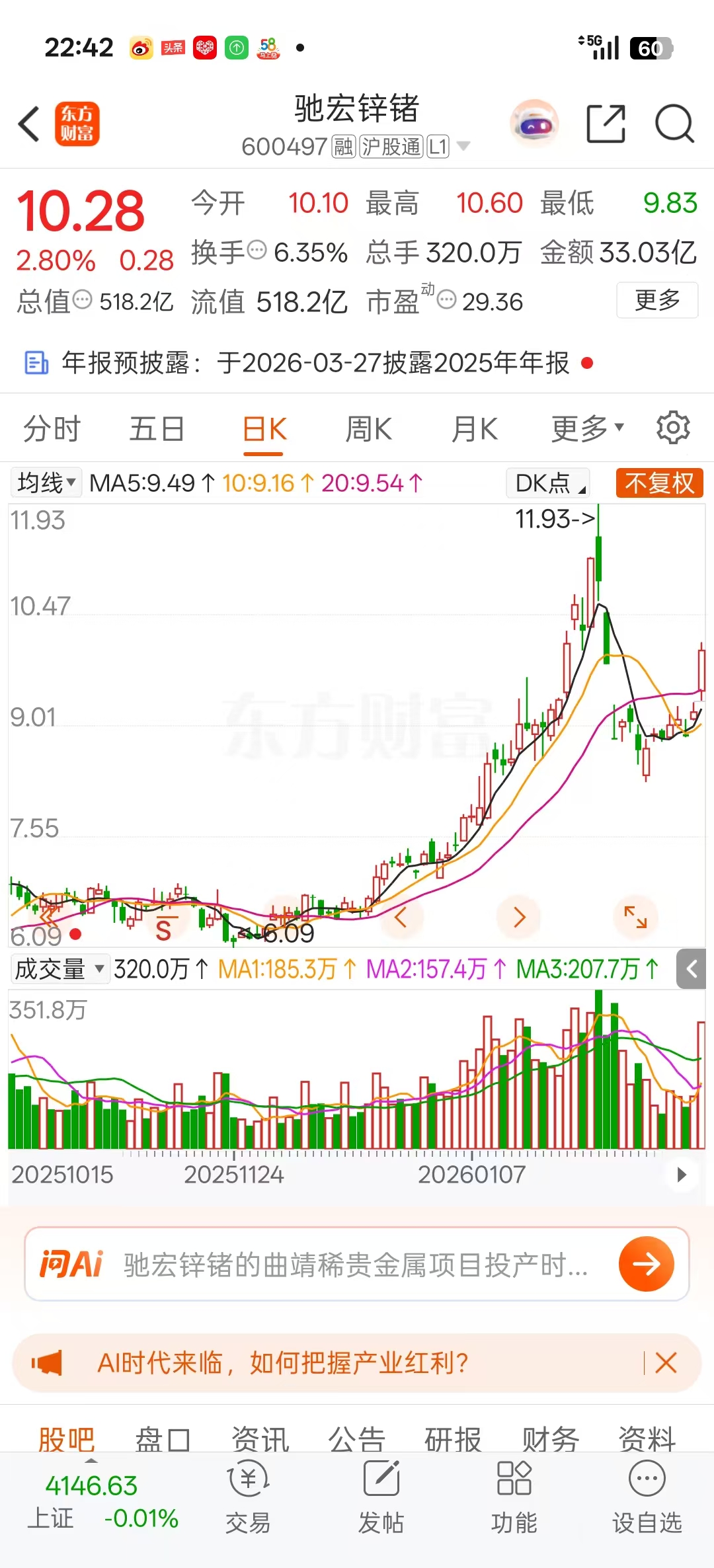Go back using the top-left arrow
Viewport: 714px width, 1568px height.
click(x=29, y=124)
